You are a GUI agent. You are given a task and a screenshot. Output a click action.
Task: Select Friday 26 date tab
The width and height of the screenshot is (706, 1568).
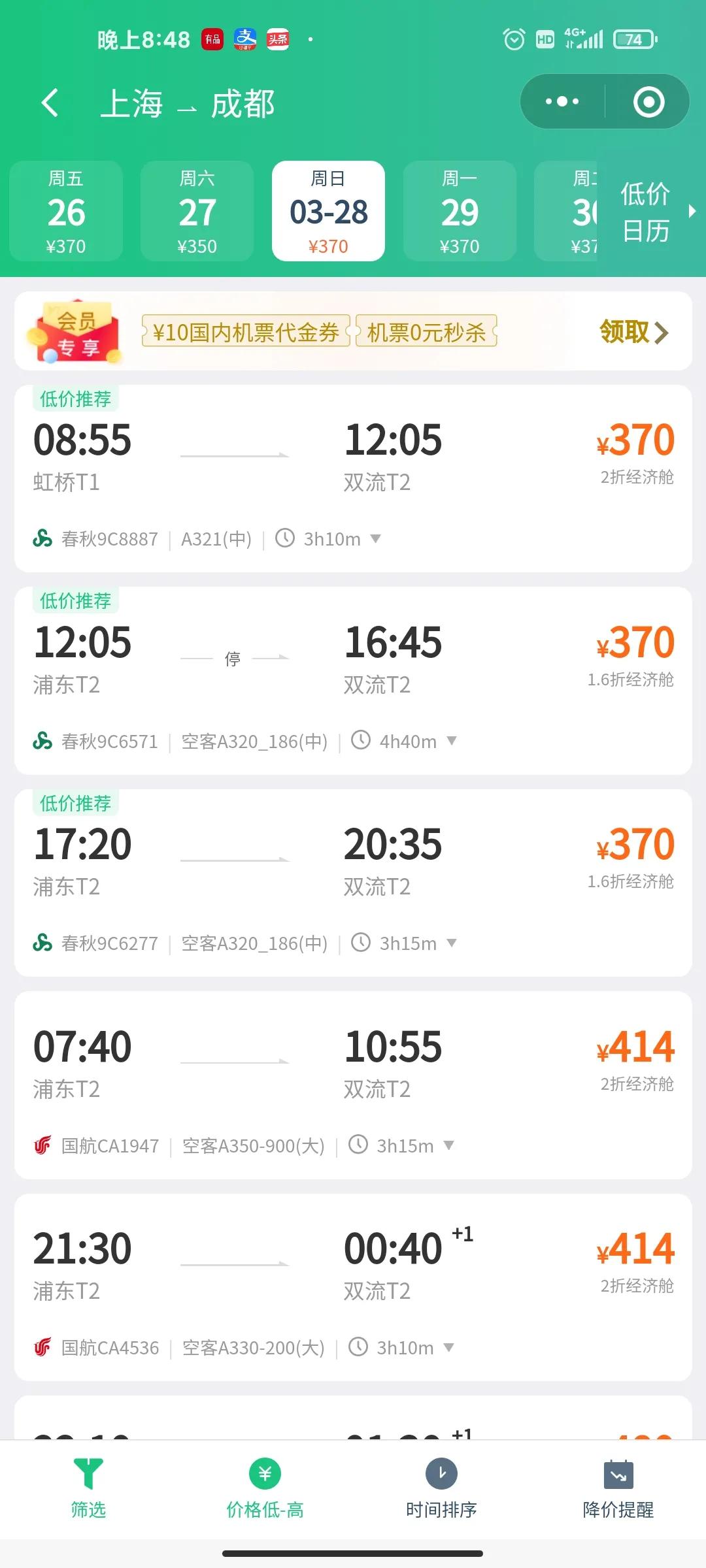(66, 211)
